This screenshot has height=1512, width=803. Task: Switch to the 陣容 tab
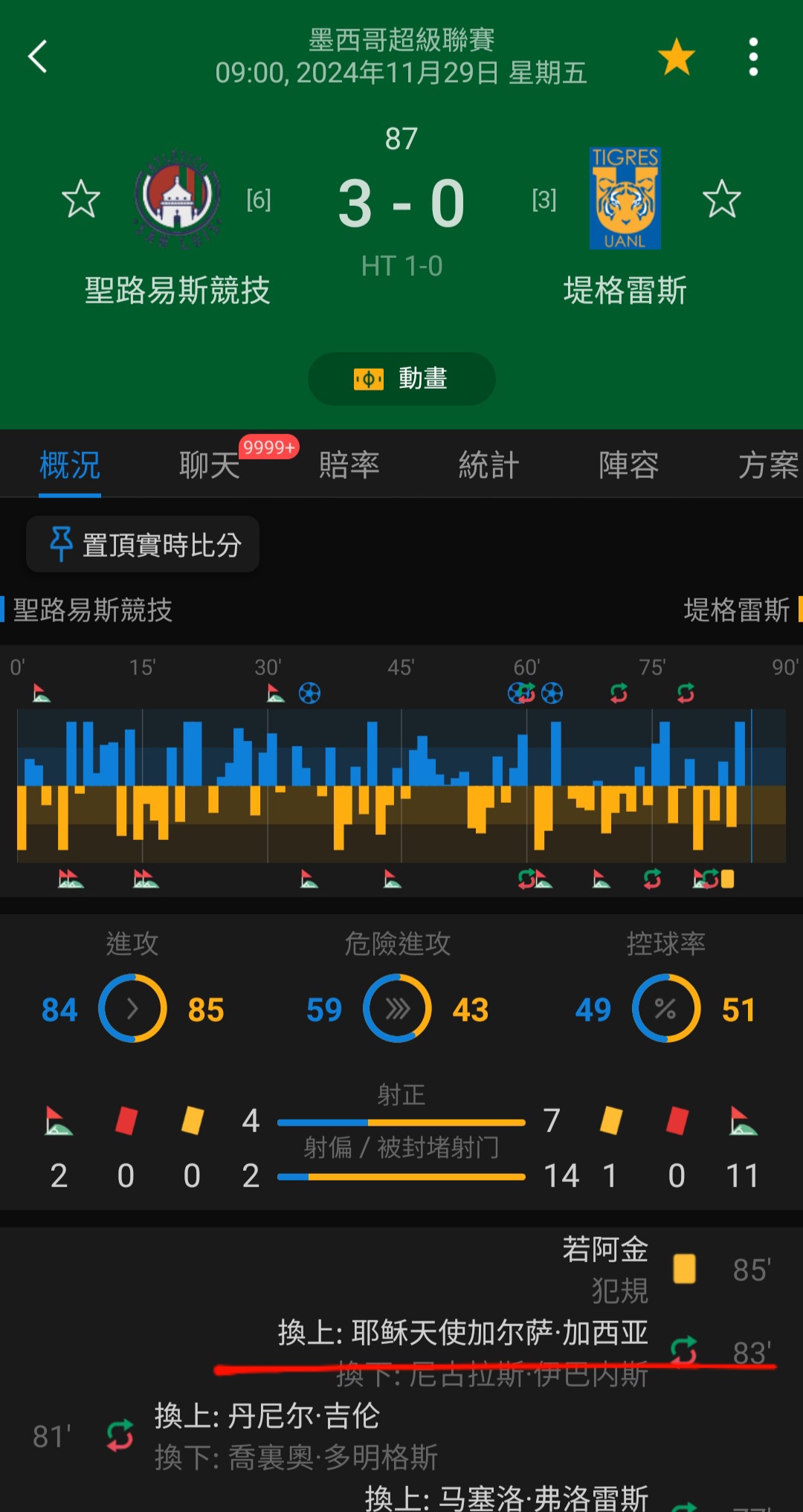pos(629,465)
